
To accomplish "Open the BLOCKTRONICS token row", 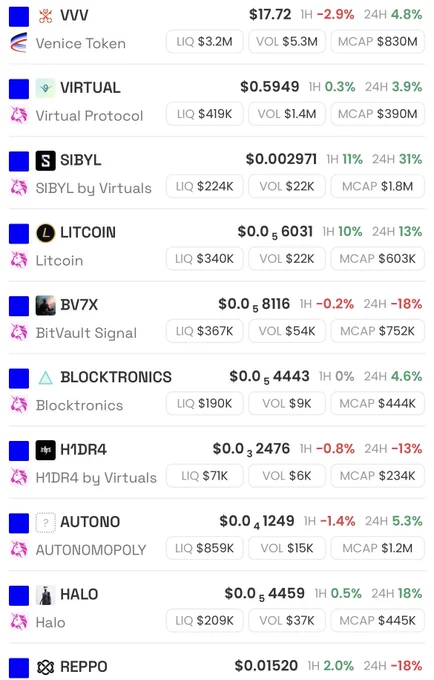I will (217, 391).
